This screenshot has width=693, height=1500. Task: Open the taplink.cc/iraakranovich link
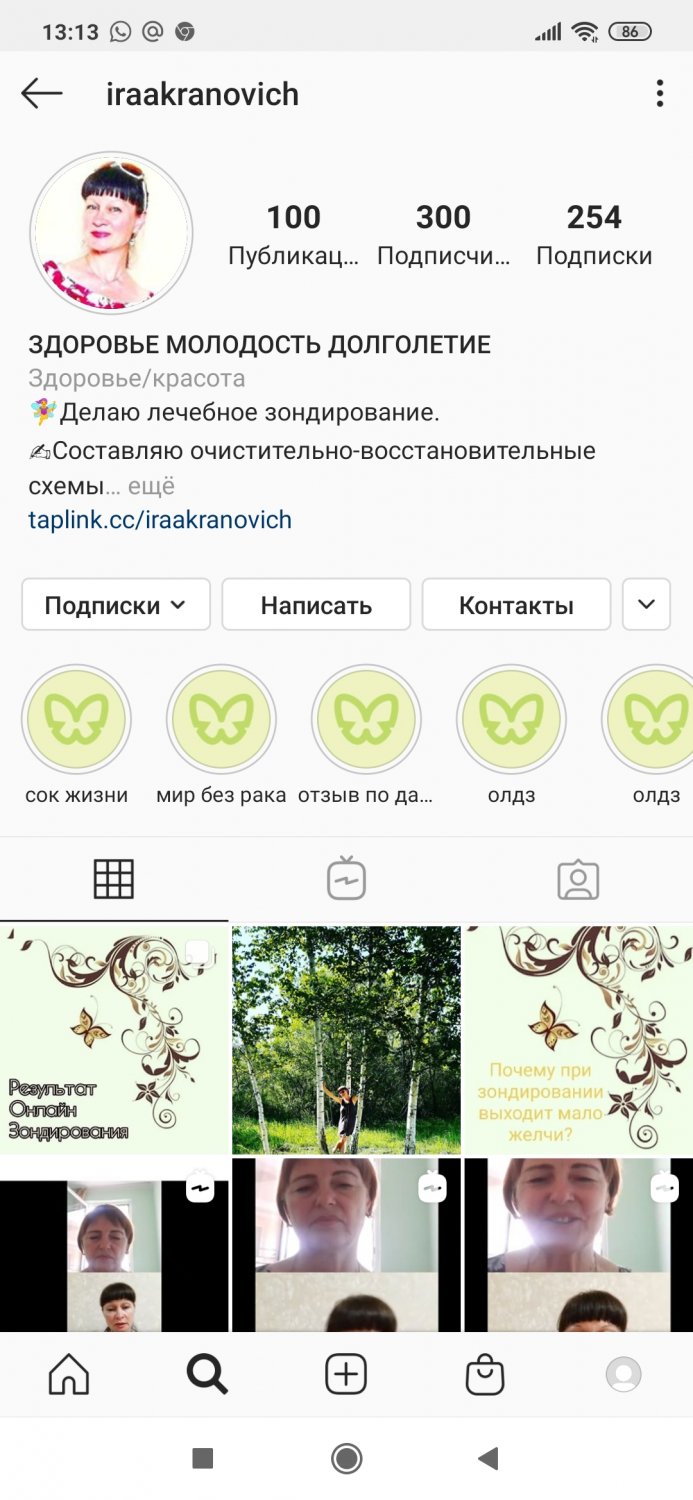(x=160, y=520)
